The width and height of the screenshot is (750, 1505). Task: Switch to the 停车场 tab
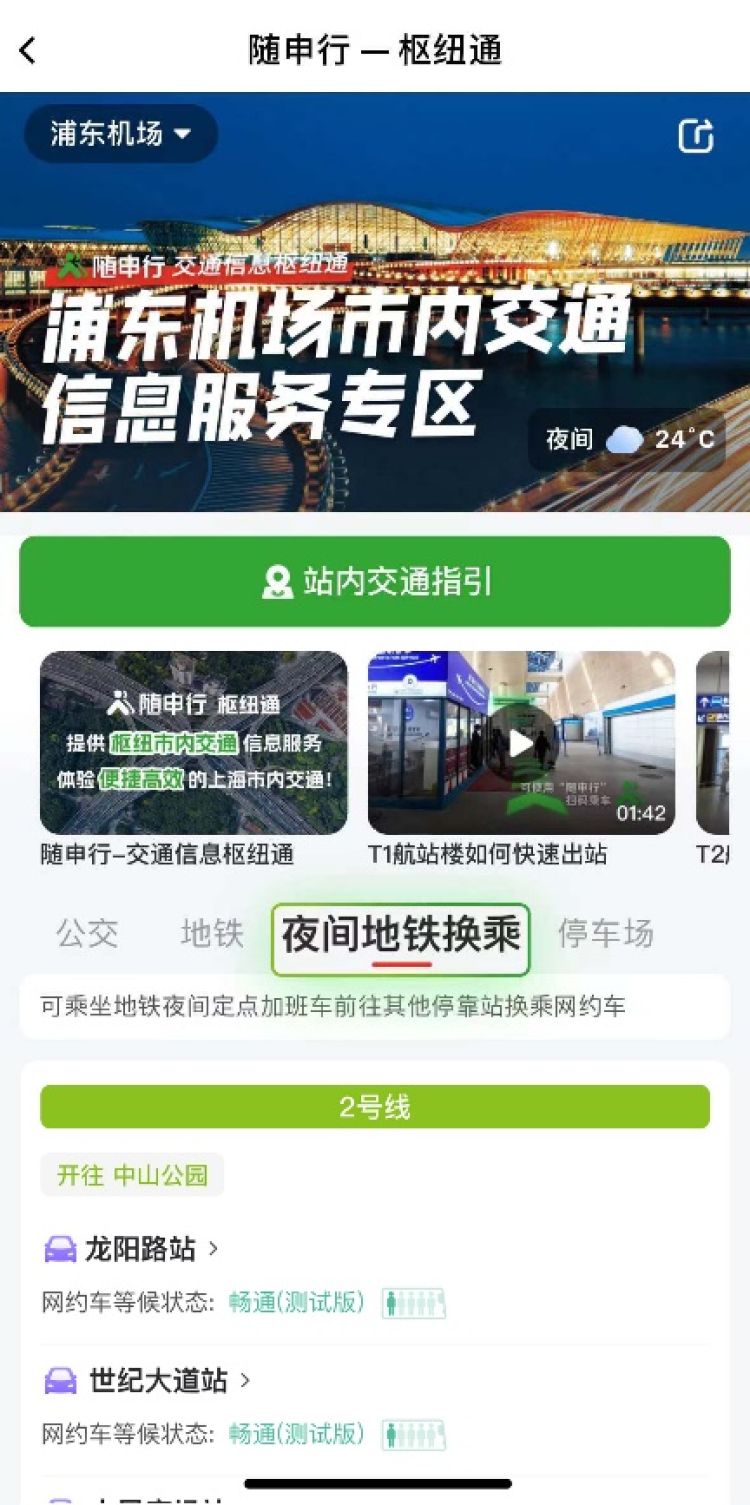click(x=605, y=934)
